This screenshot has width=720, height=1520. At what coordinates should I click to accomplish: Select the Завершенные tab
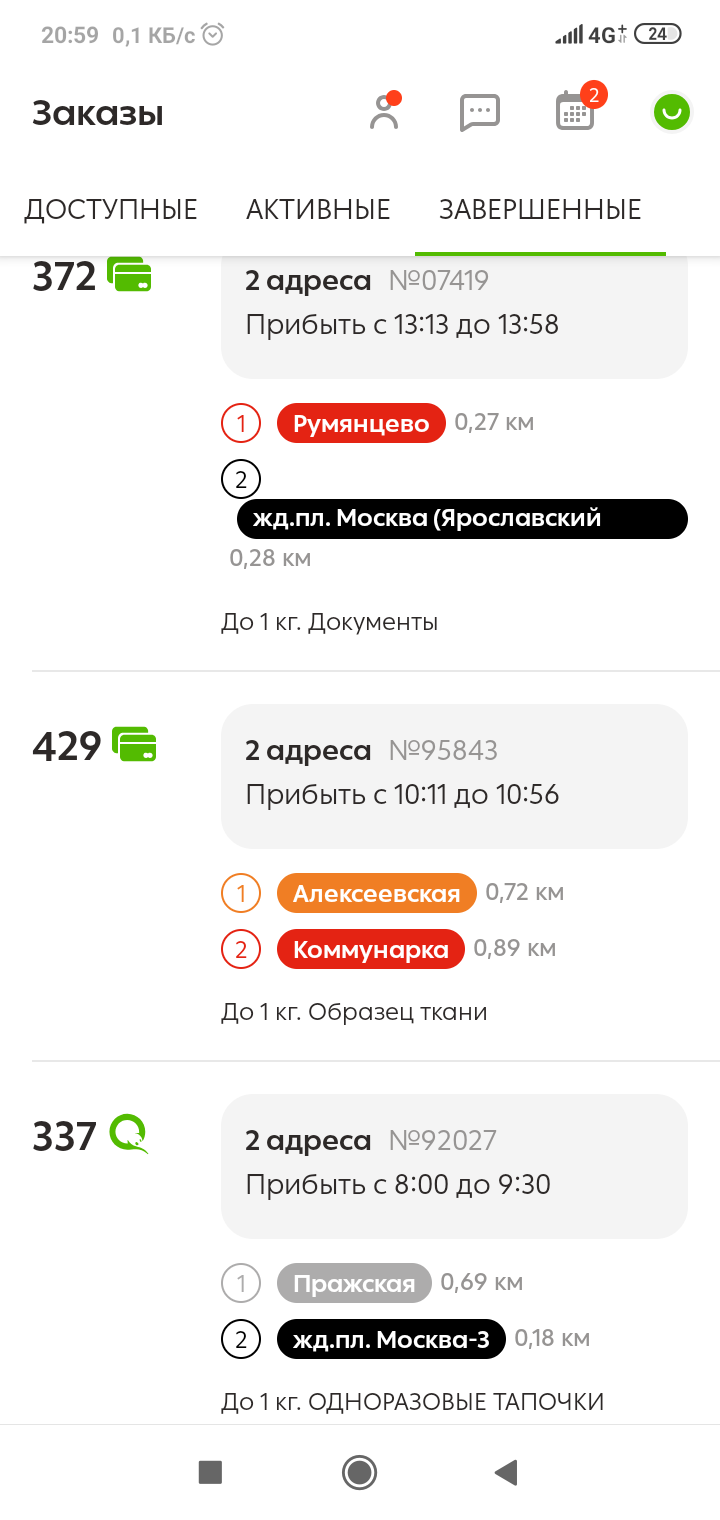[x=540, y=210]
